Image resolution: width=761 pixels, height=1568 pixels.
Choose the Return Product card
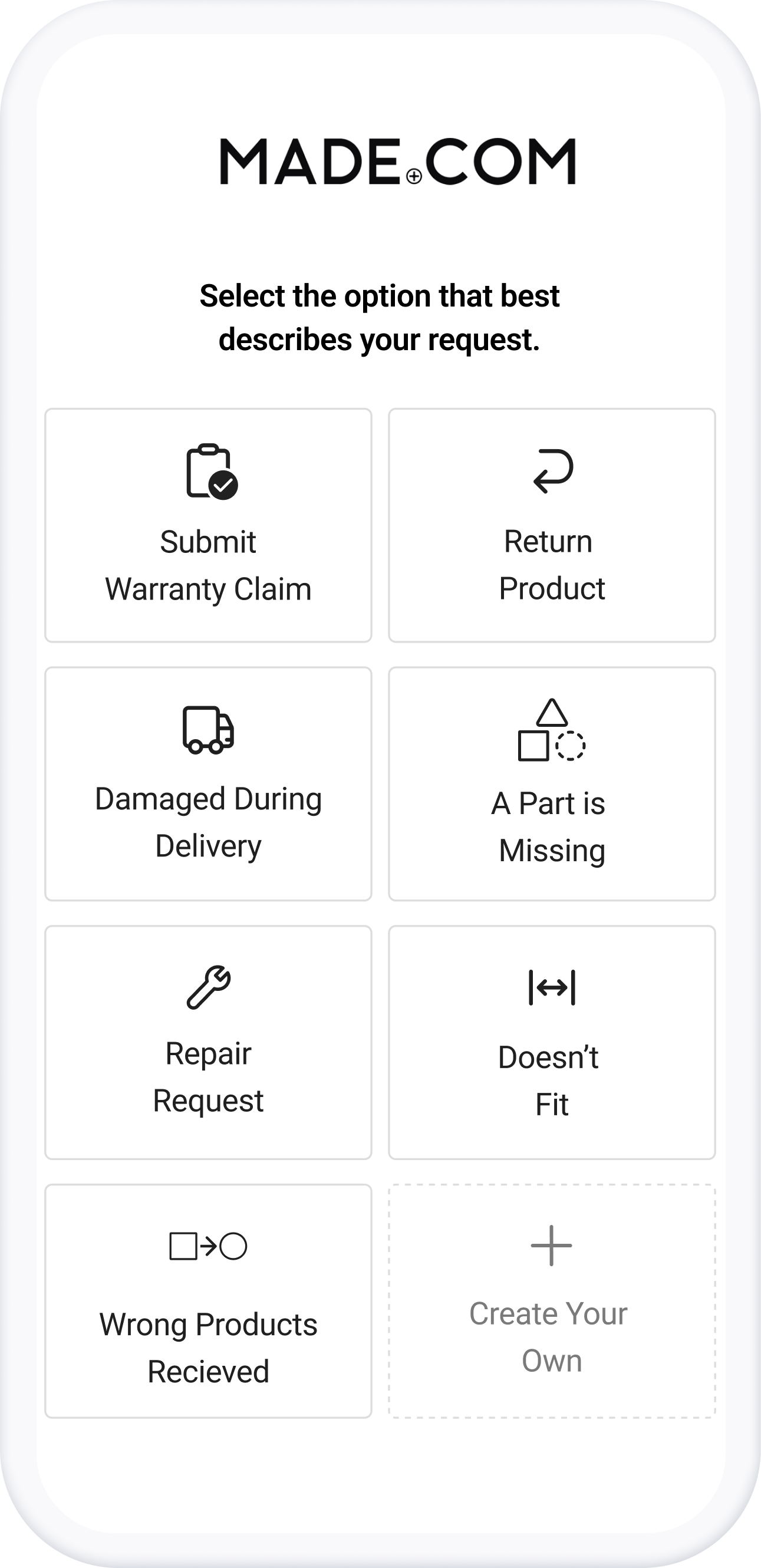point(552,525)
